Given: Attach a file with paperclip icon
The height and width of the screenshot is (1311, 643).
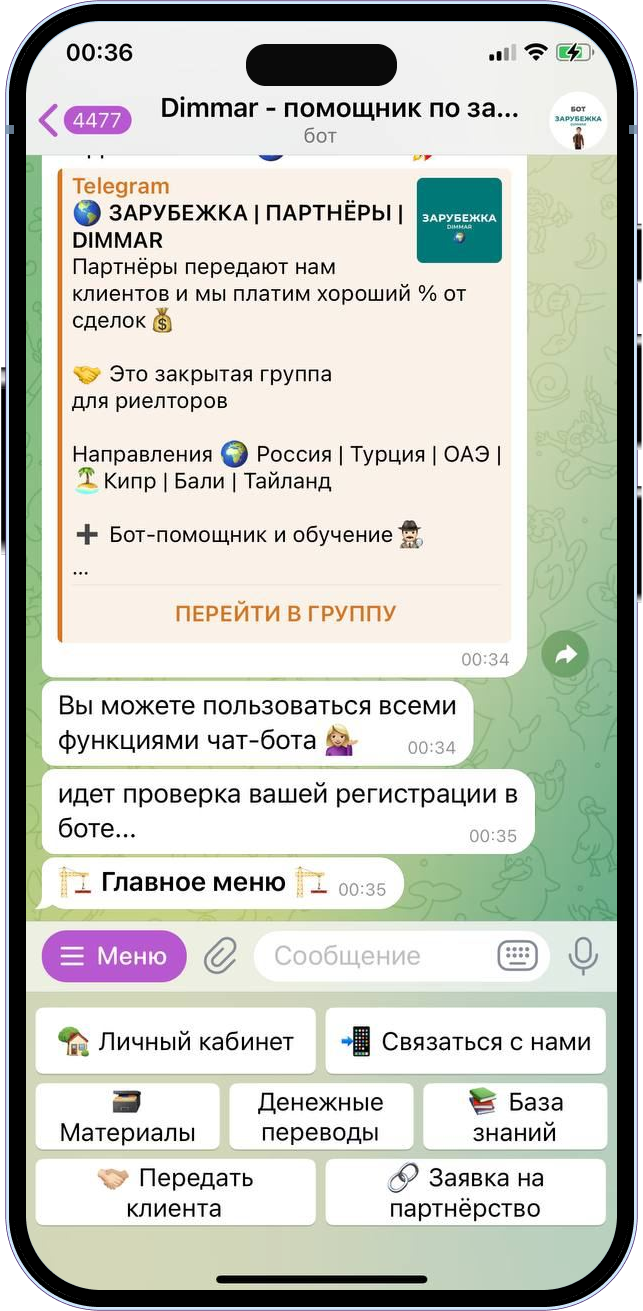Looking at the screenshot, I should 220,957.
